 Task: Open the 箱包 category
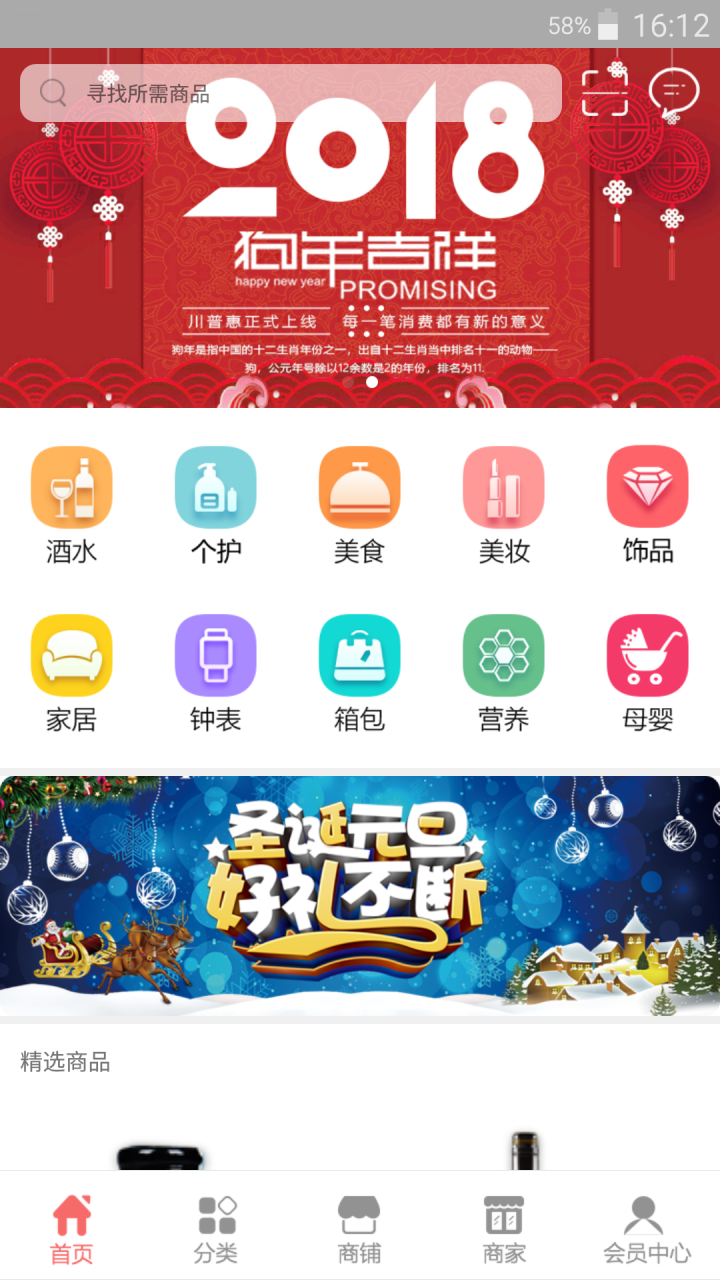coord(360,673)
